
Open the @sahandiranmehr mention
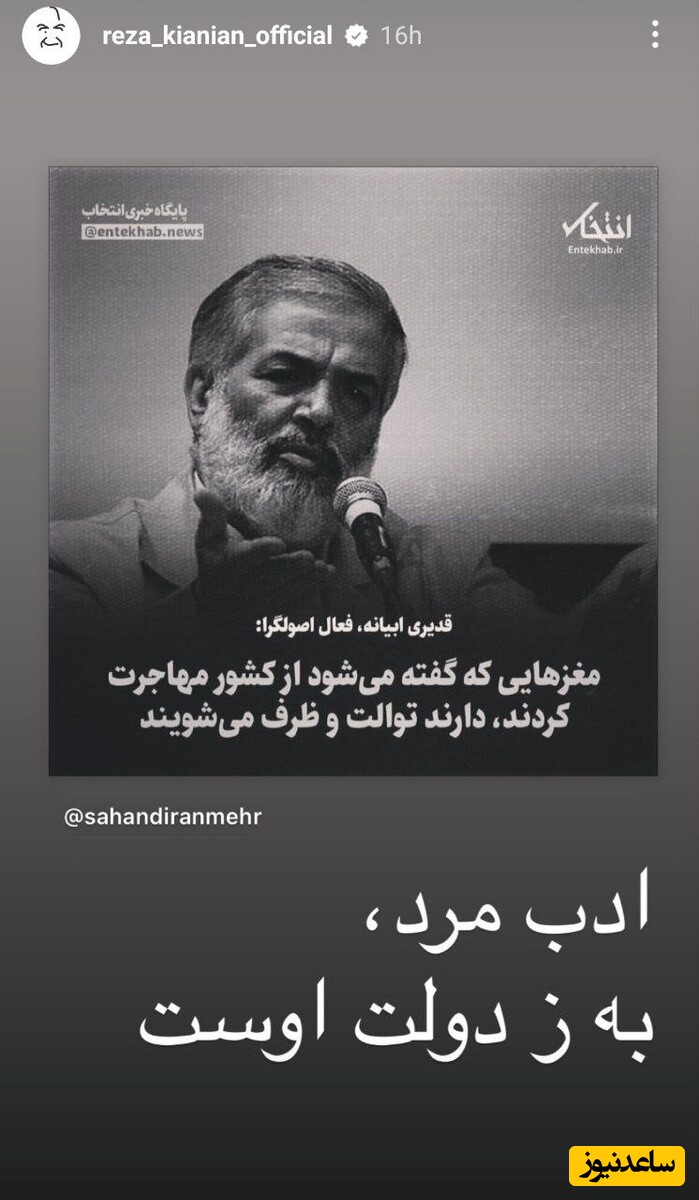click(x=163, y=817)
